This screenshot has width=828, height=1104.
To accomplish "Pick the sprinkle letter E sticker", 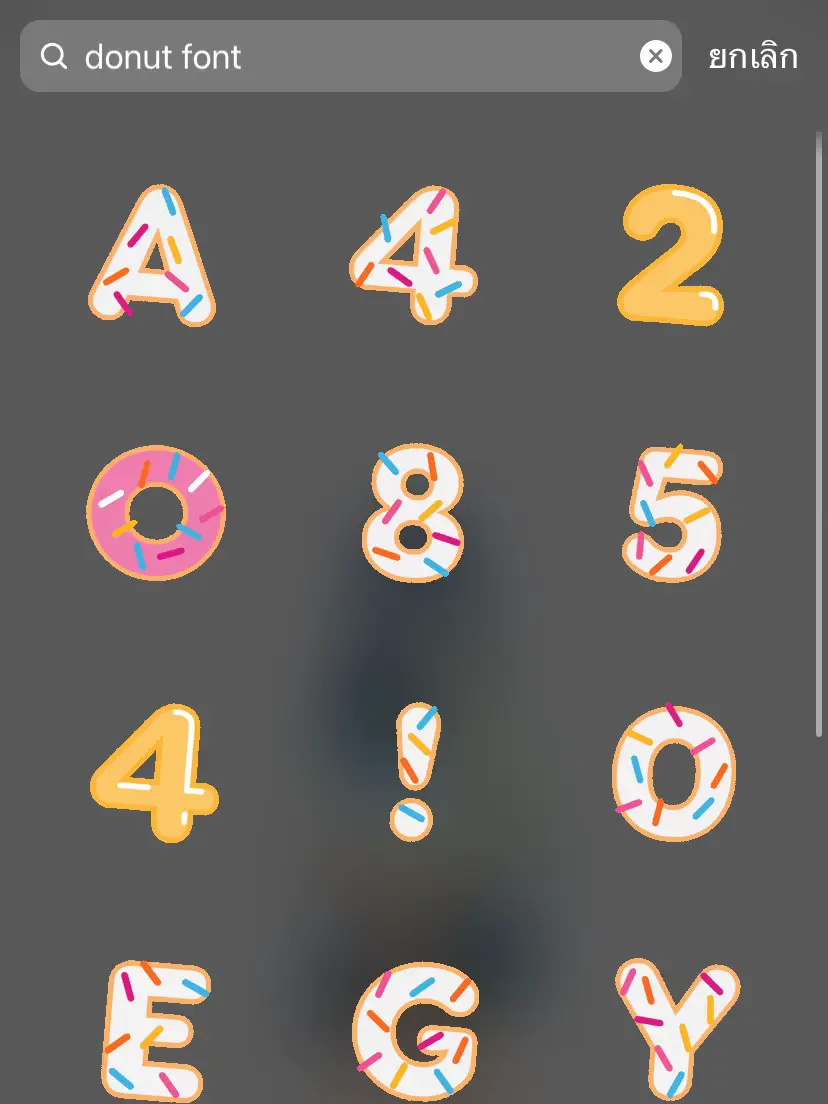I will (153, 1030).
